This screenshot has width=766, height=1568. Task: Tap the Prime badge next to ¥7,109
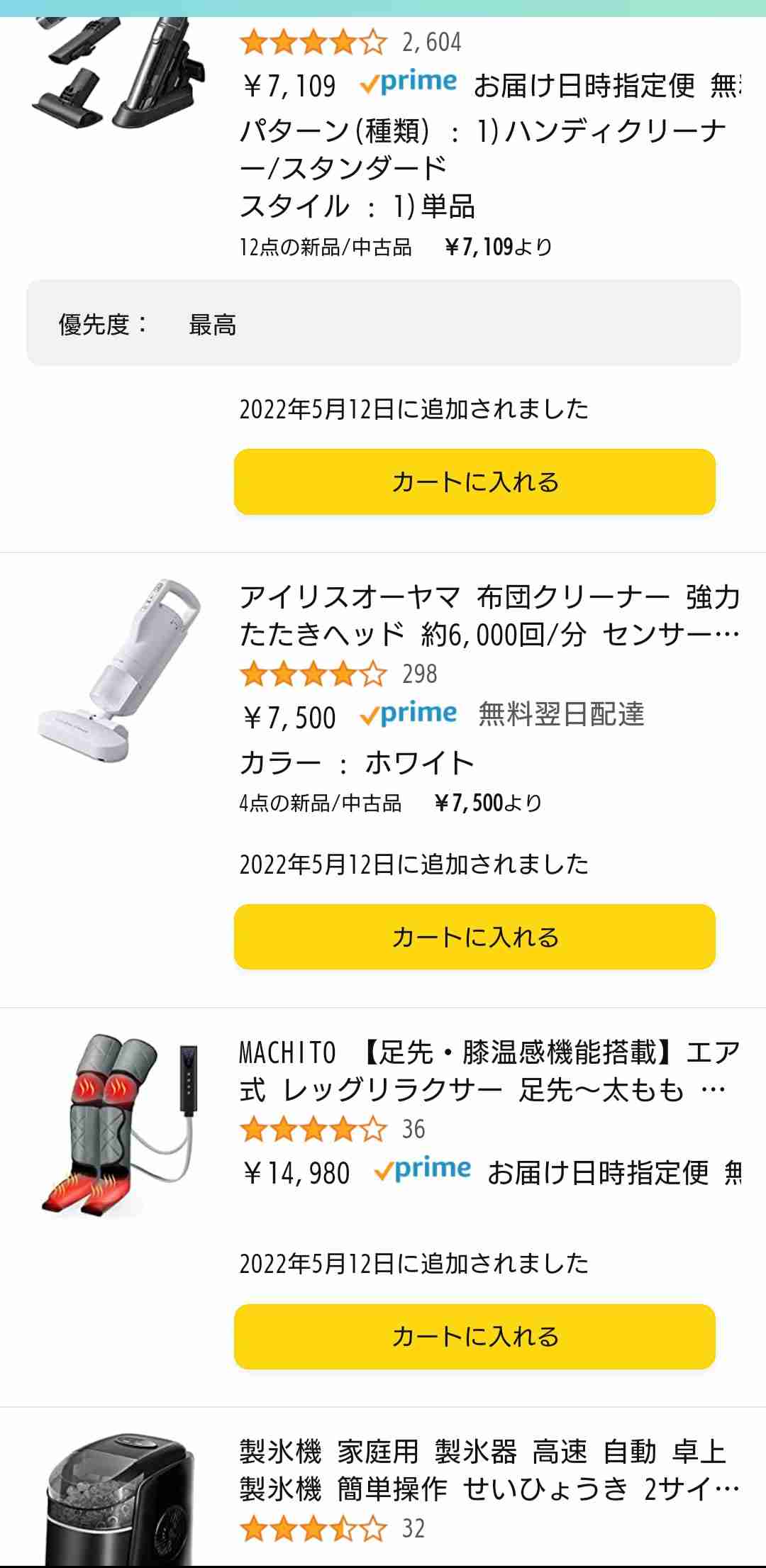tap(406, 83)
